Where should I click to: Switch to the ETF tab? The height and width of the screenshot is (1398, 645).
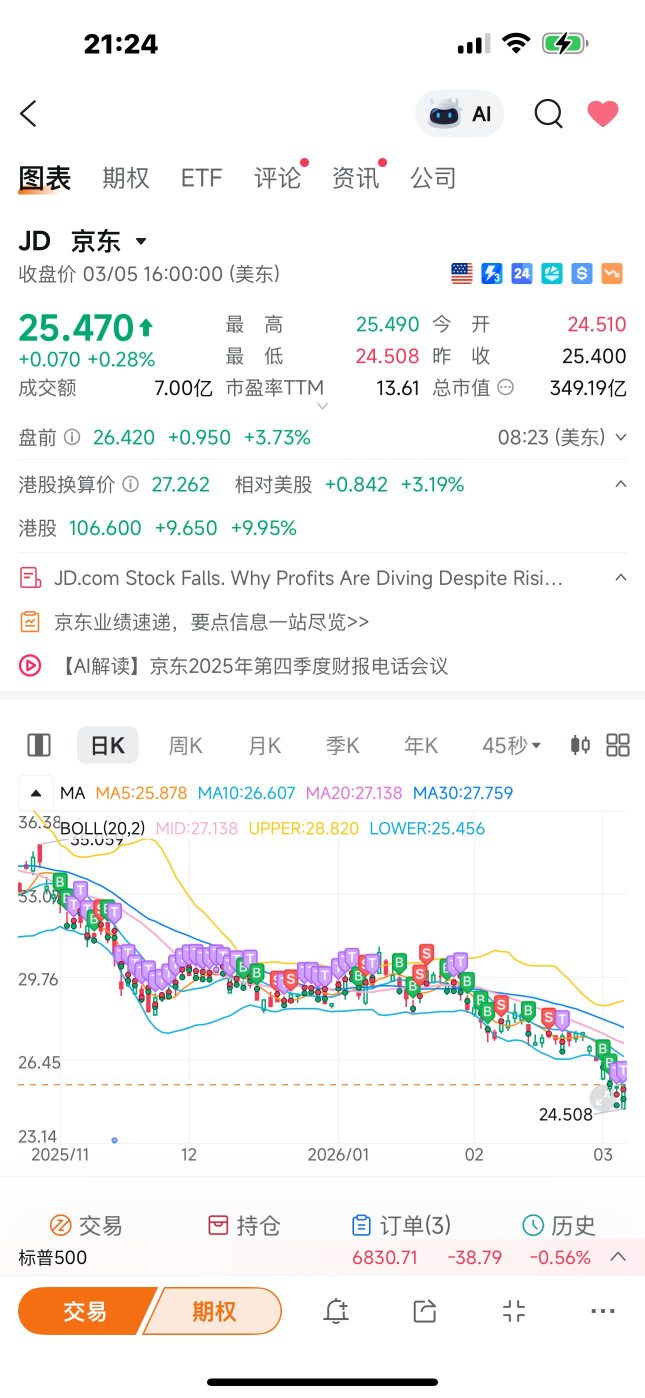(x=201, y=178)
